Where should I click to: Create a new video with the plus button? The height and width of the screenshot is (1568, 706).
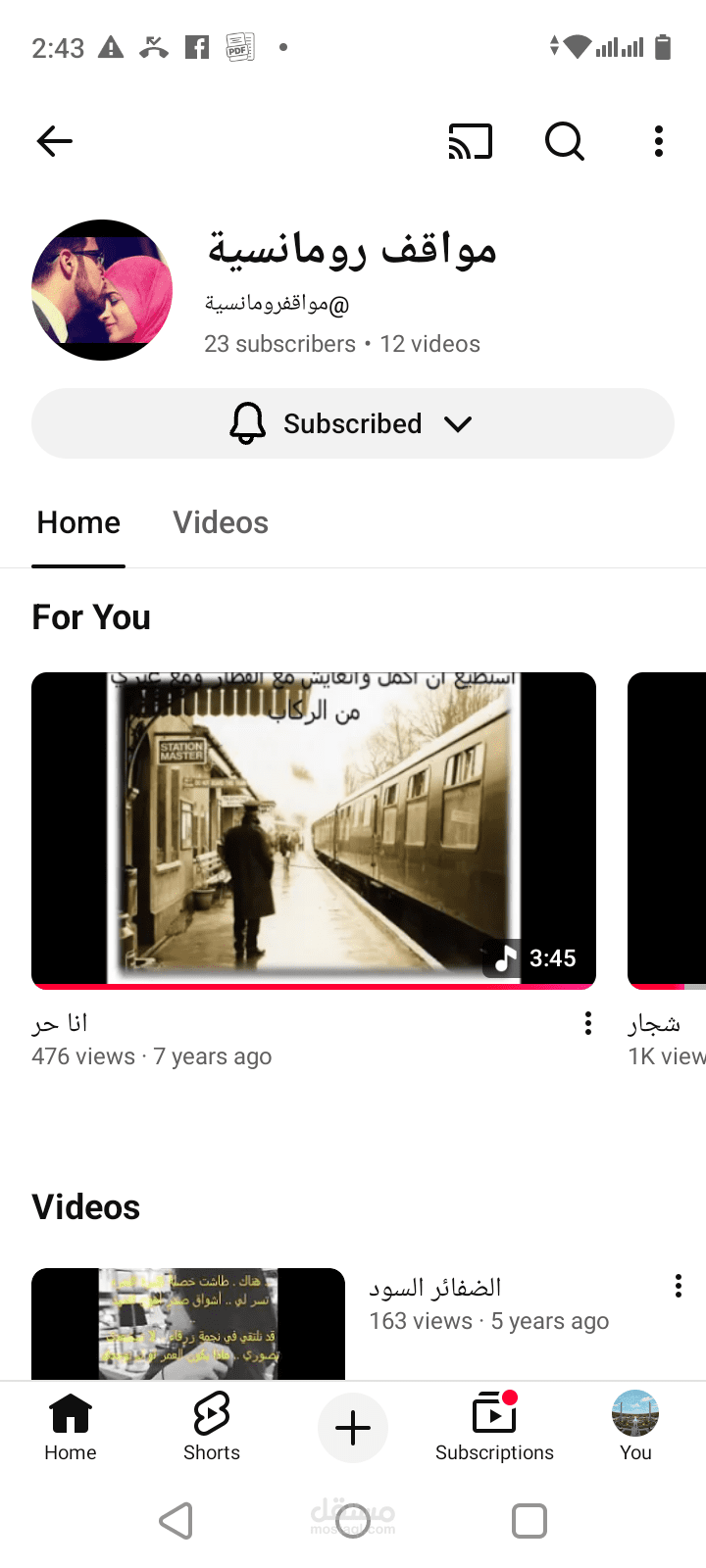pos(353,1427)
